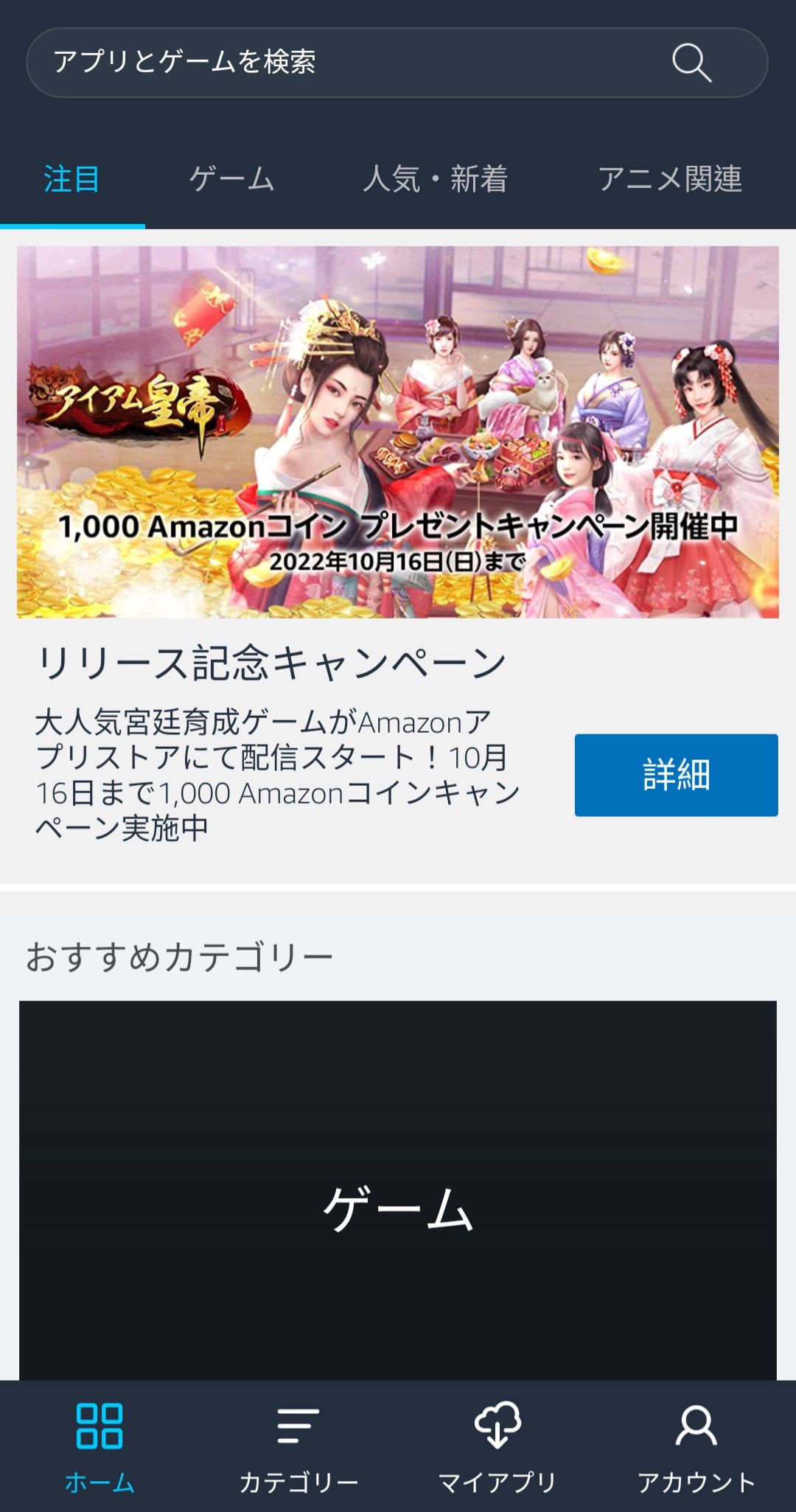Screen dimensions: 796x1512
Task: Open the アカウント tab
Action: click(696, 1446)
